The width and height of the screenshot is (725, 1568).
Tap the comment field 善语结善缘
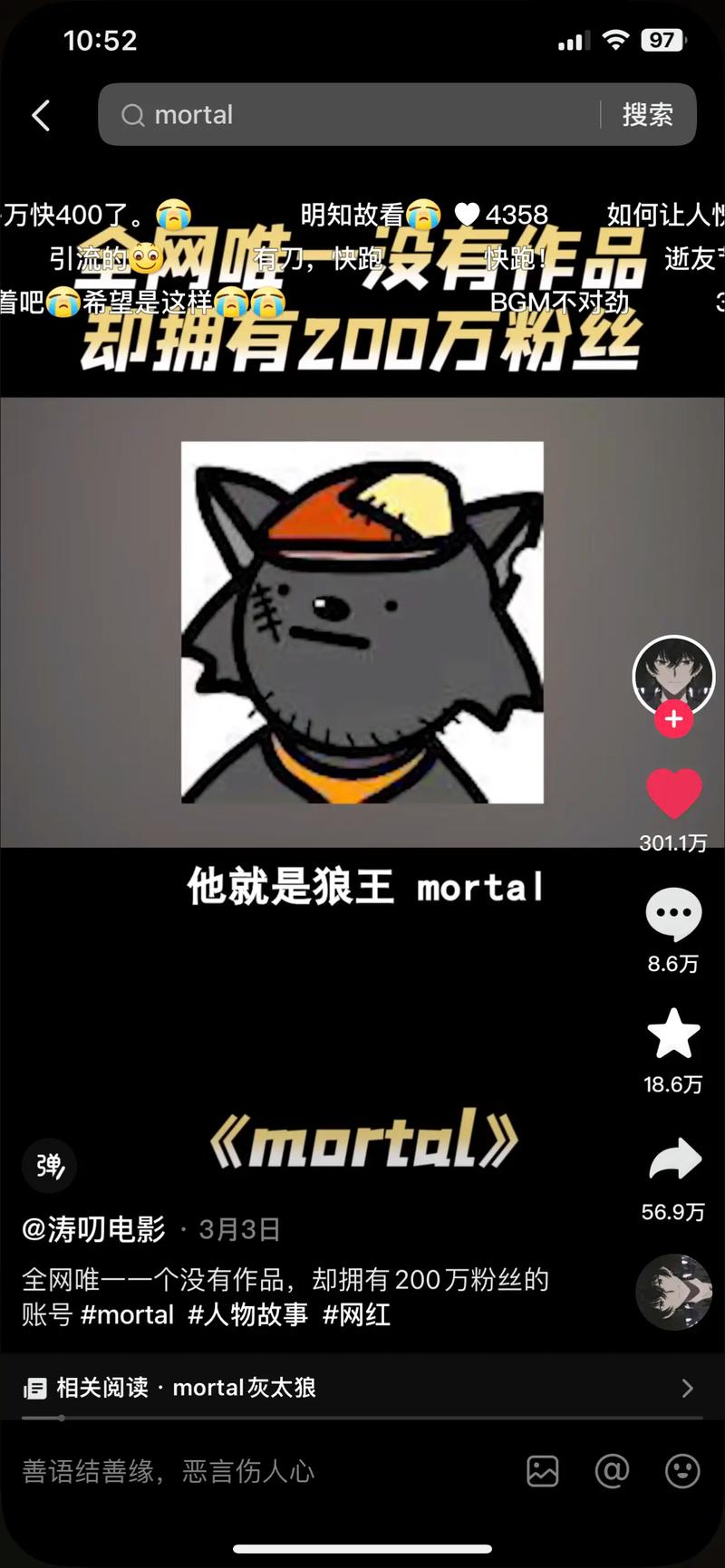[x=263, y=1471]
